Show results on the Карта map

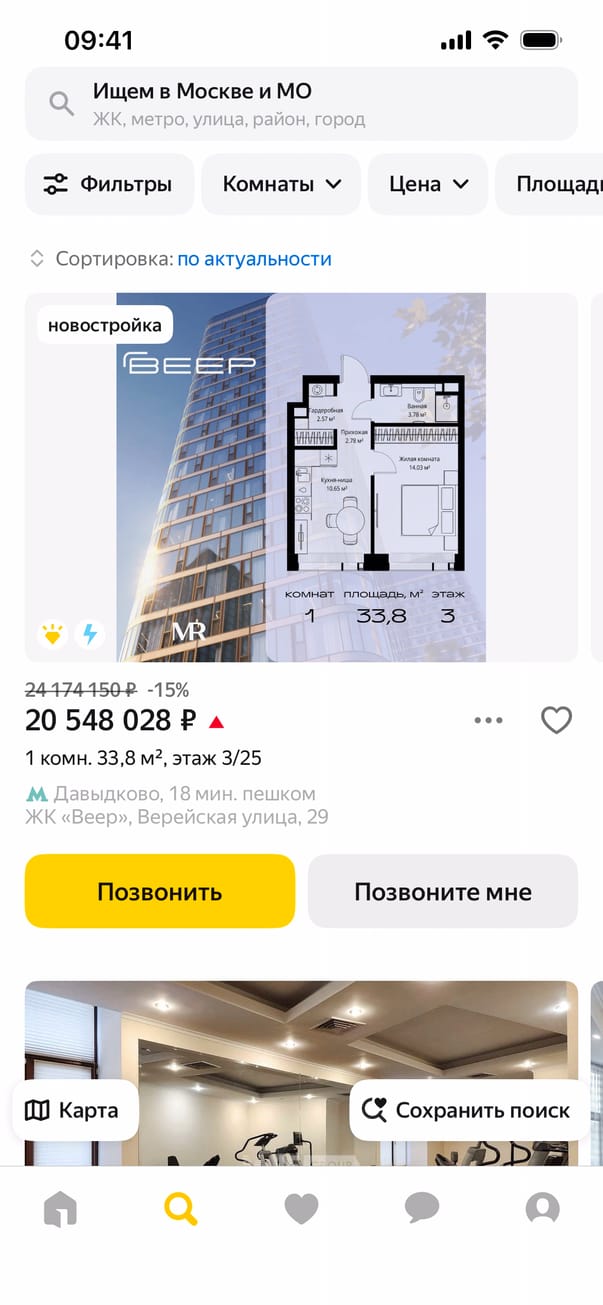75,1110
